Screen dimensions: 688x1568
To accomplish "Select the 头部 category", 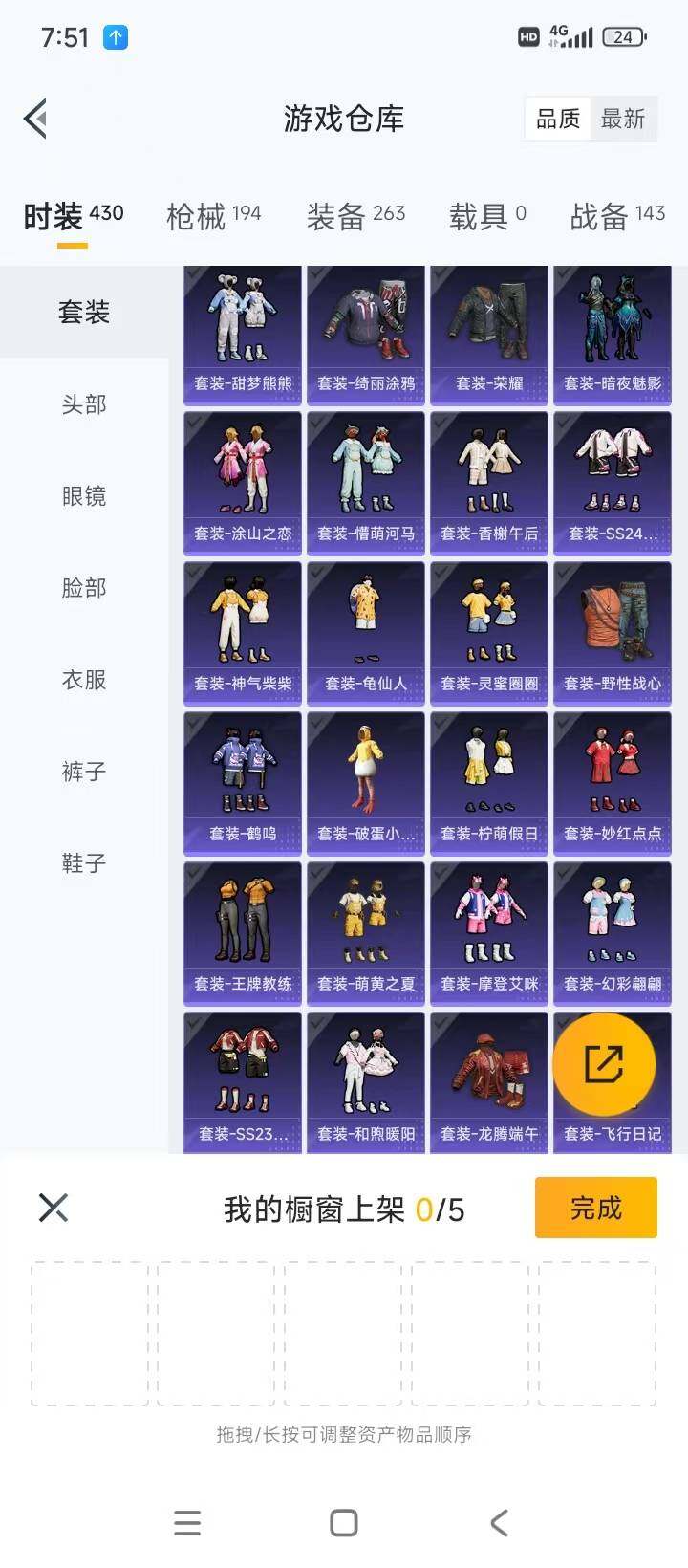I will coord(84,404).
